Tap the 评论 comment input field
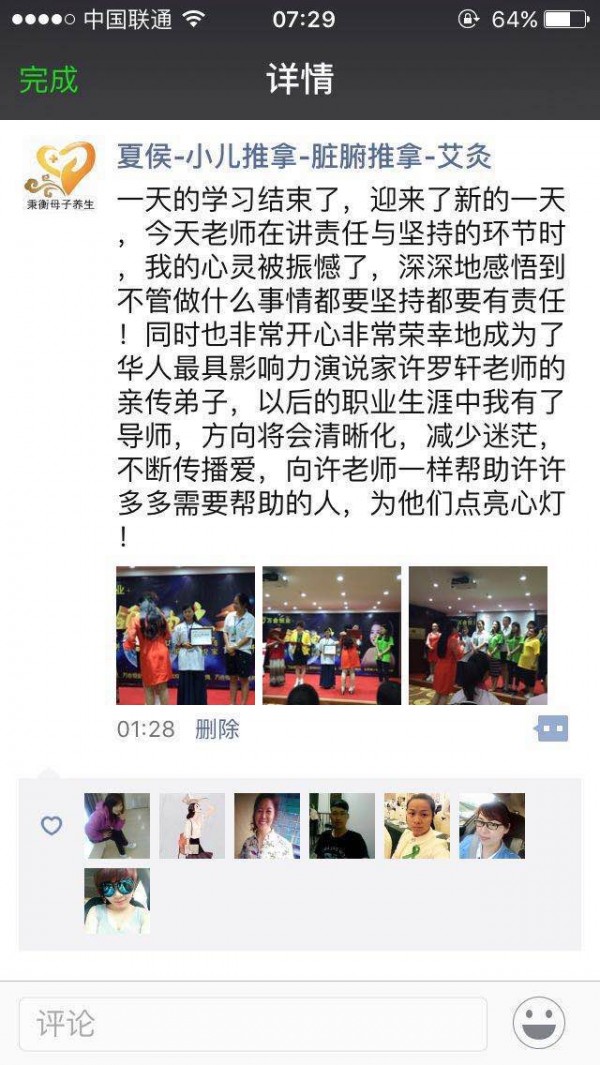Viewport: 600px width, 1065px height. 252,1023
